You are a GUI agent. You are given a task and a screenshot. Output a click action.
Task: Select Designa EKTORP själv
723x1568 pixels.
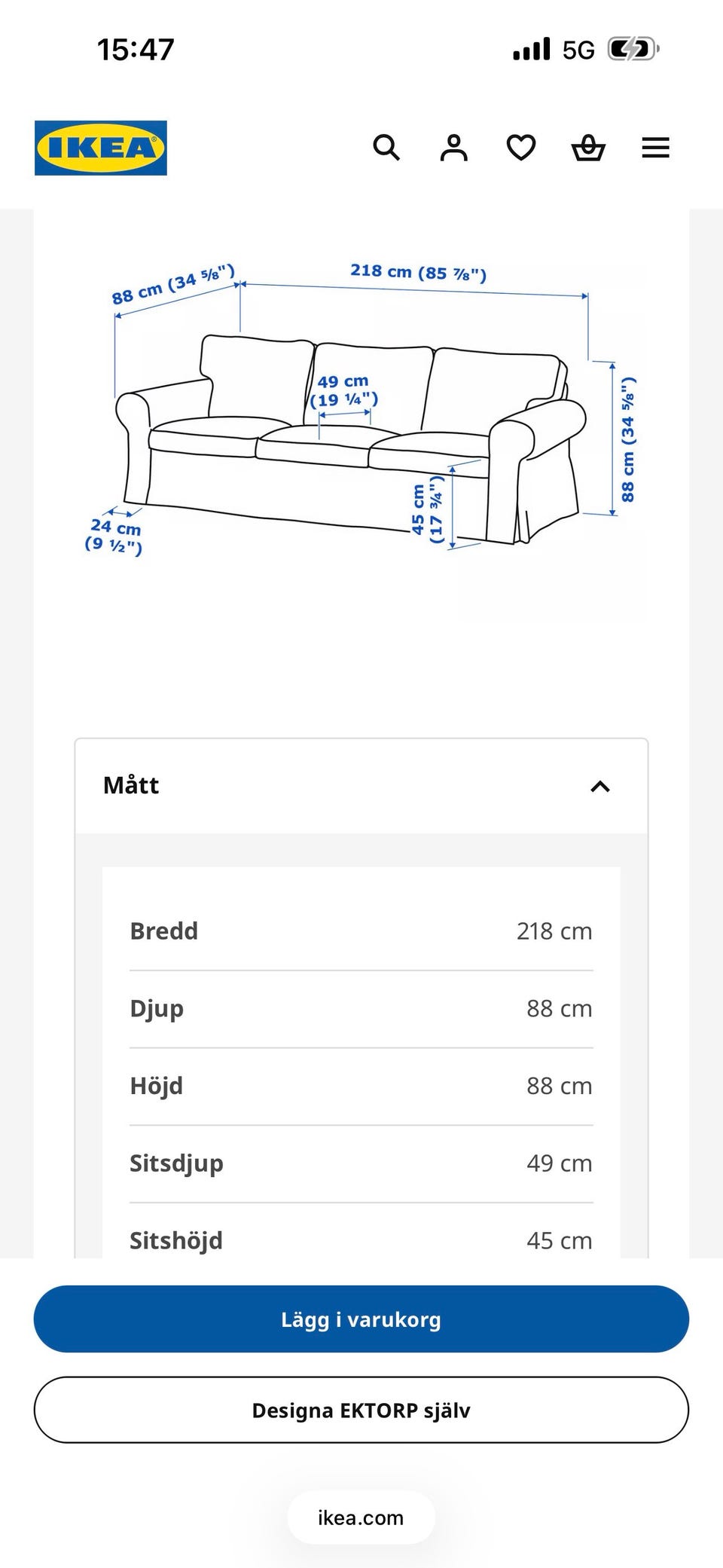[x=361, y=1410]
